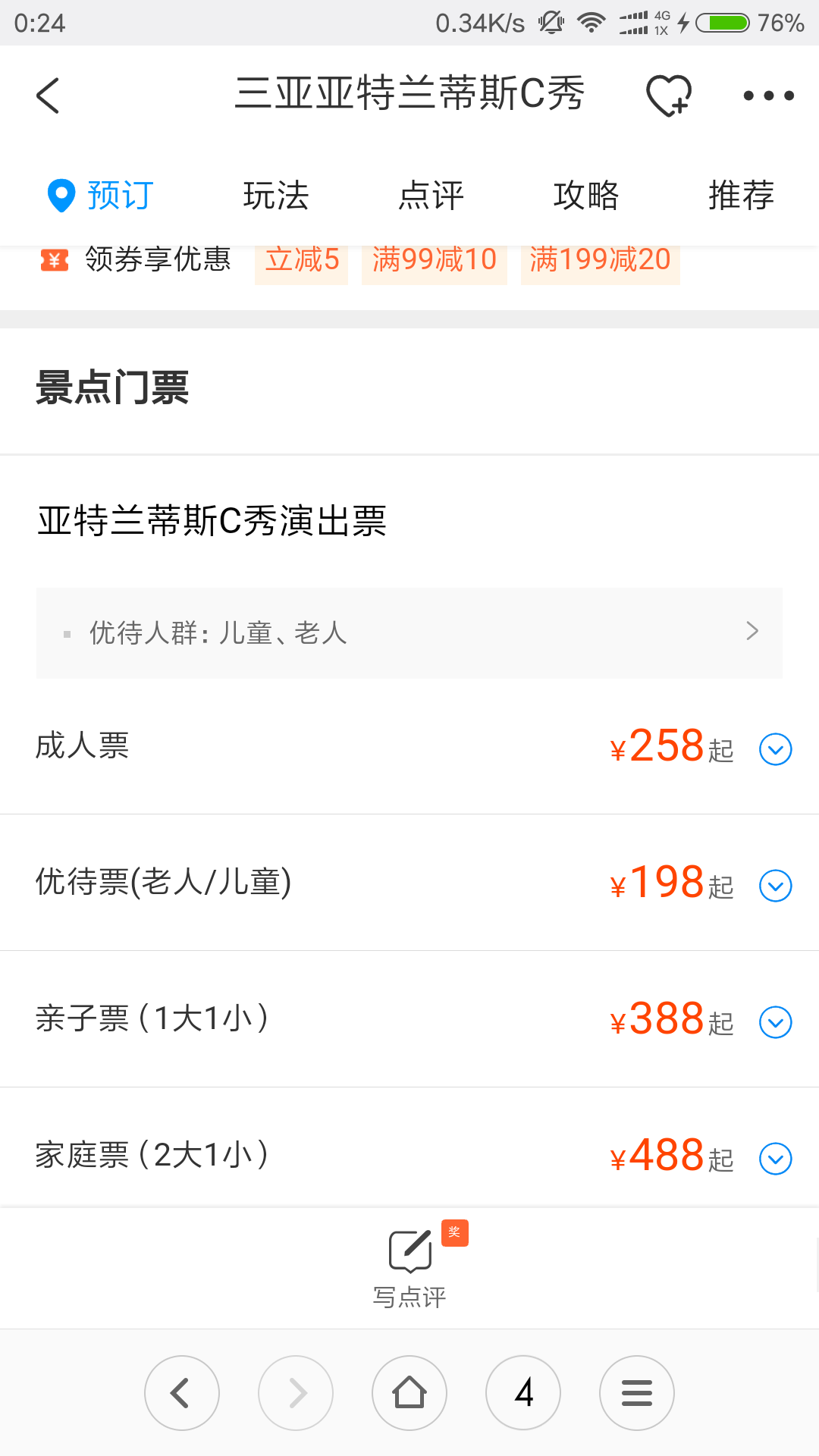Open the three-dot overflow menu
Screen dimensions: 819x1456
[768, 96]
